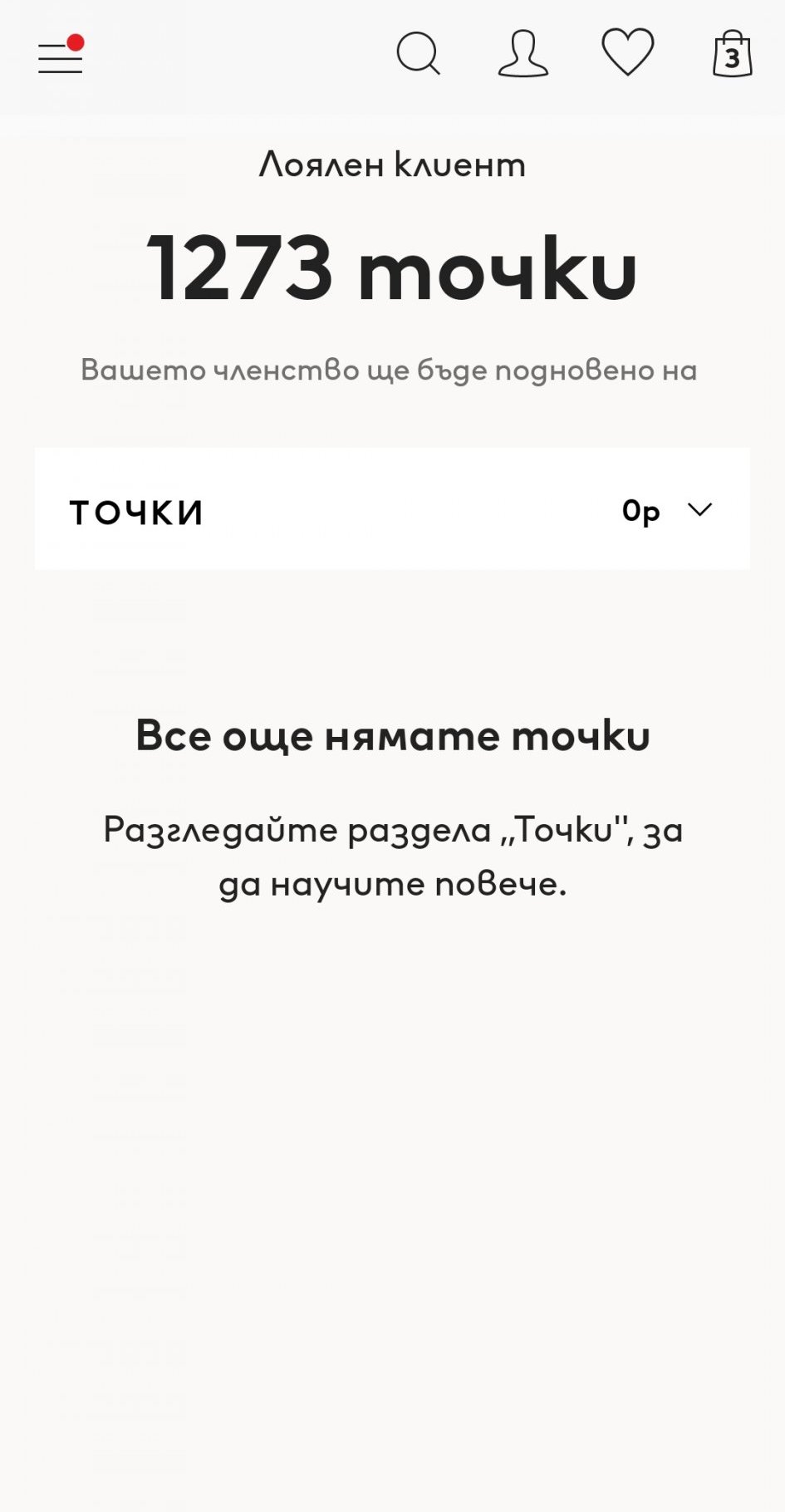Image resolution: width=785 pixels, height=1512 pixels.
Task: Open the search icon
Action: 418,54
